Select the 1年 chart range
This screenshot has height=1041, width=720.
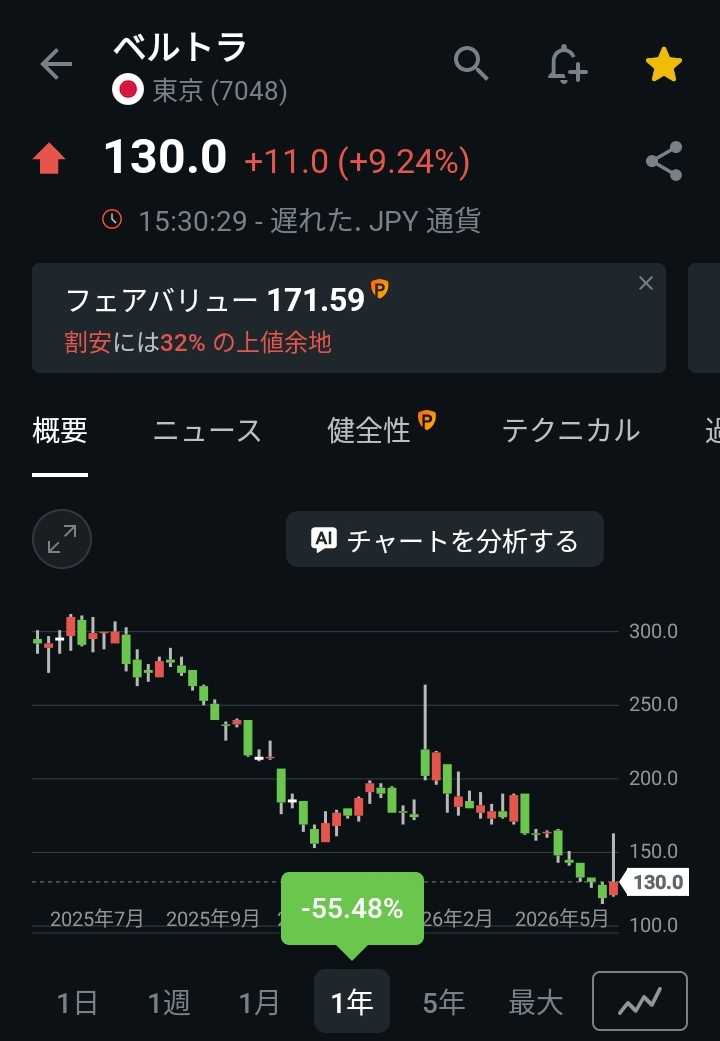(351, 1001)
